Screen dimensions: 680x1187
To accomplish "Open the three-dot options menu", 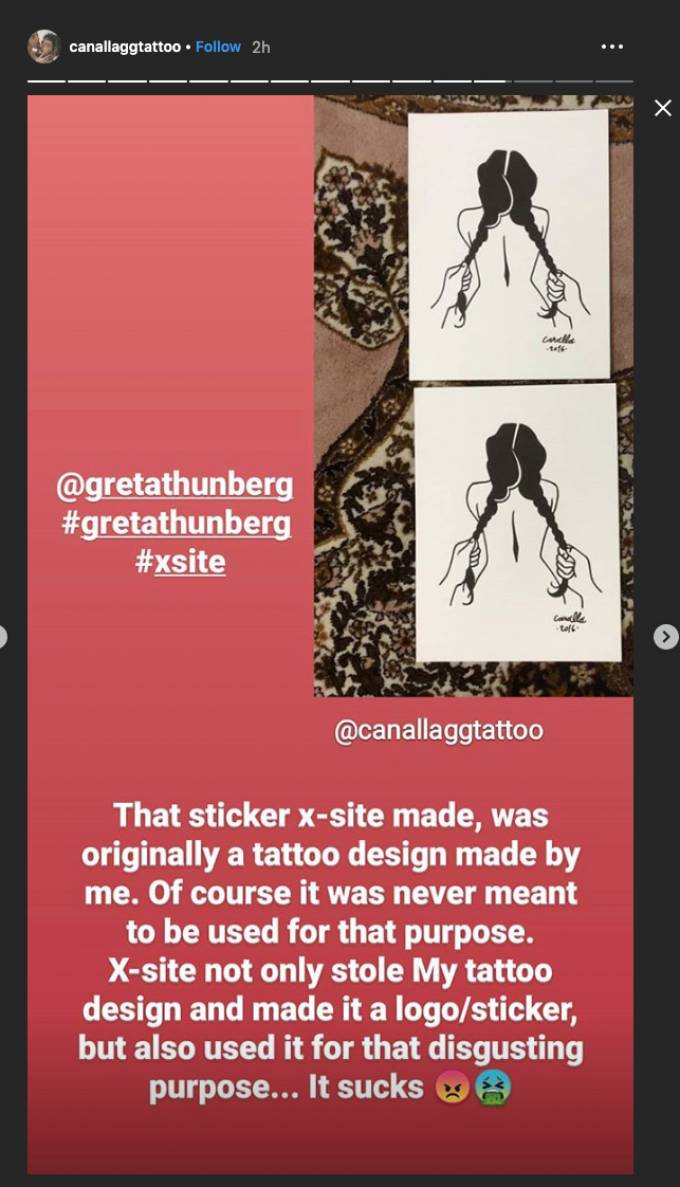I will point(612,47).
